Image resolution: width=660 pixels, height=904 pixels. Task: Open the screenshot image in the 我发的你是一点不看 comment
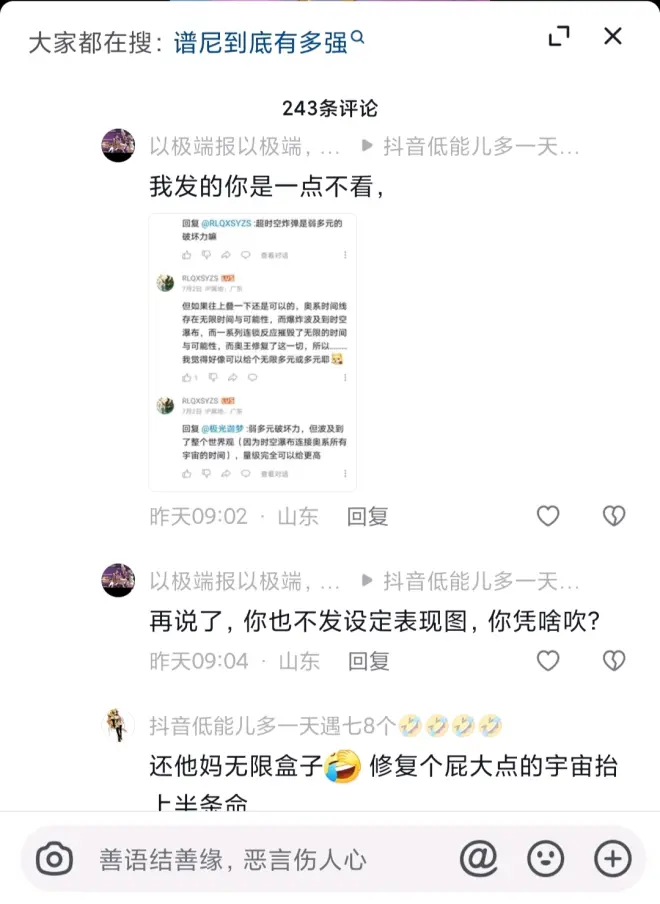tap(252, 352)
